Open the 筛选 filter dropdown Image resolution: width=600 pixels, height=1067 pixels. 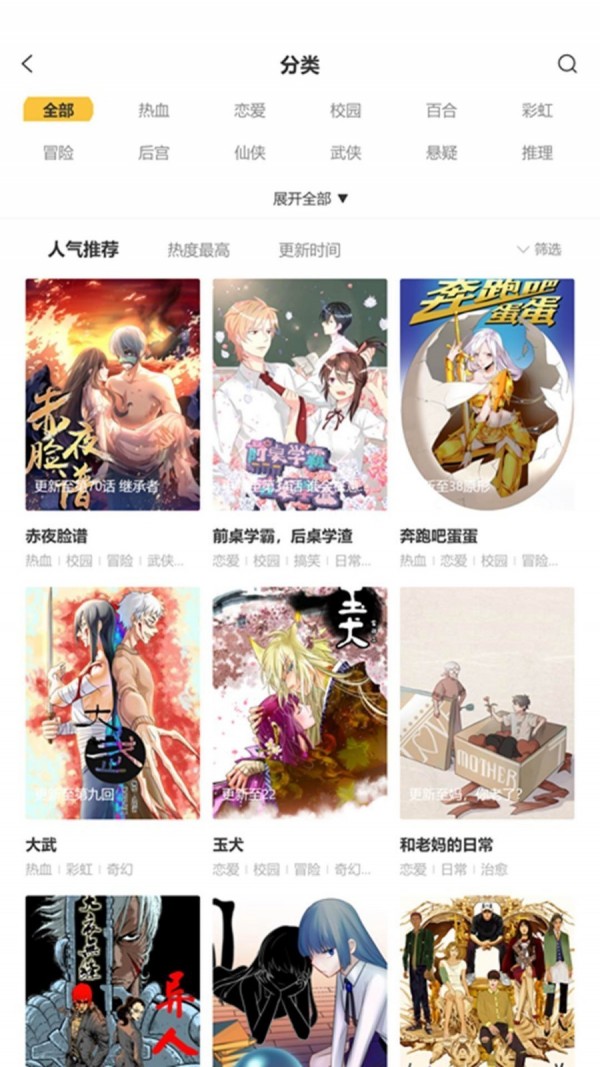point(539,249)
